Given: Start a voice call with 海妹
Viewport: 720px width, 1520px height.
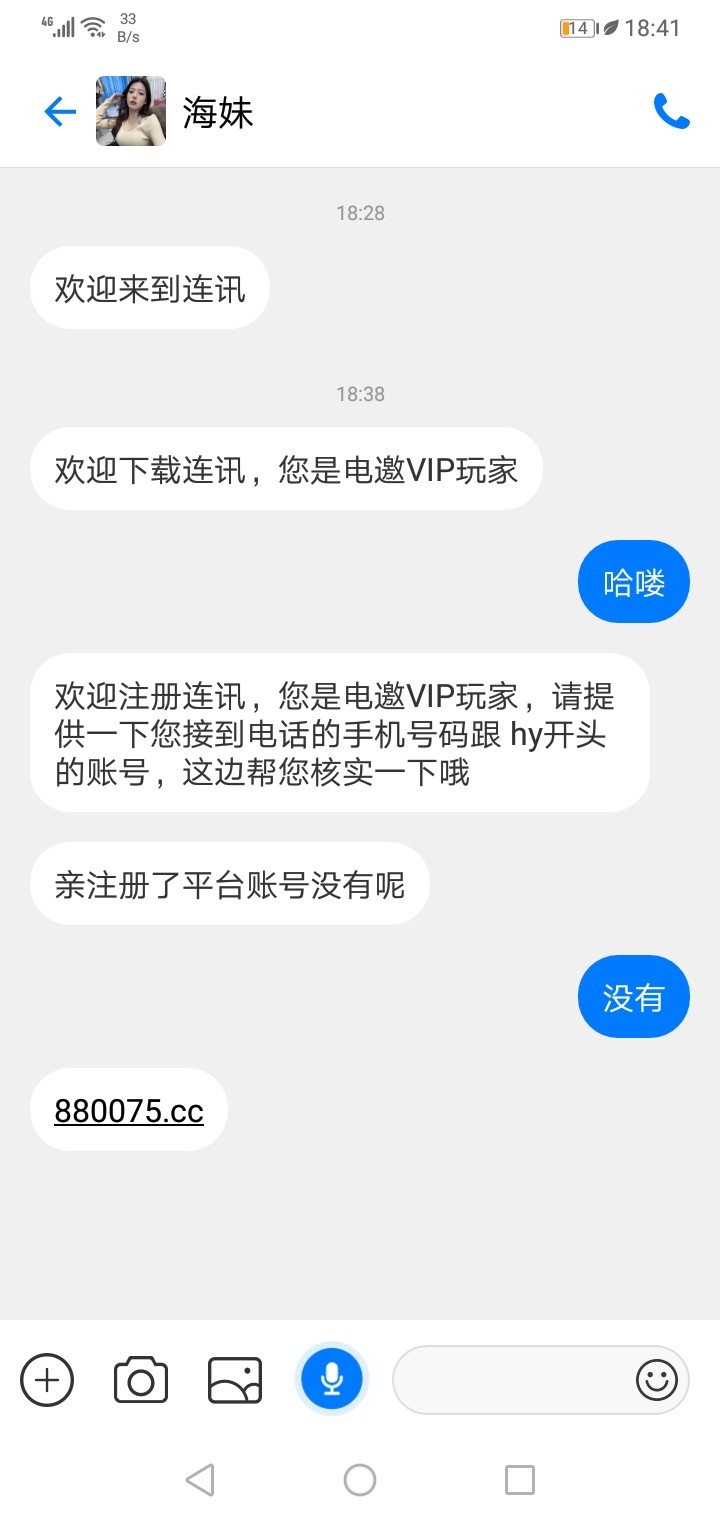Looking at the screenshot, I should click(x=671, y=112).
